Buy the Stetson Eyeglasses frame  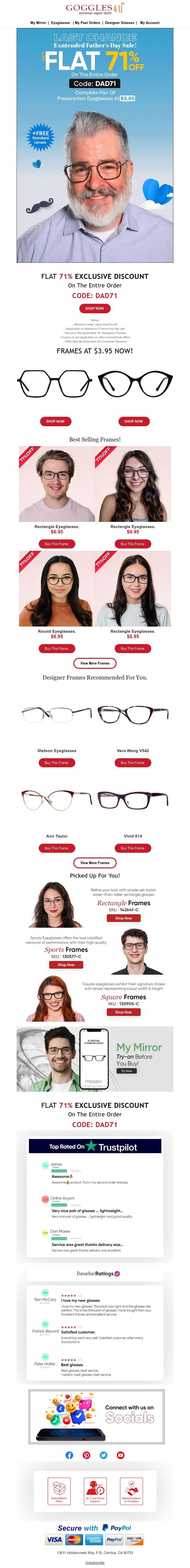click(57, 763)
